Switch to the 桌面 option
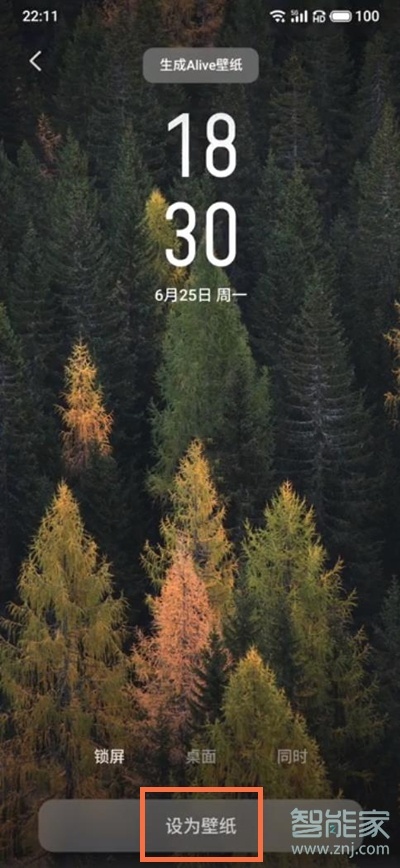The image size is (400, 868). pyautogui.click(x=201, y=757)
